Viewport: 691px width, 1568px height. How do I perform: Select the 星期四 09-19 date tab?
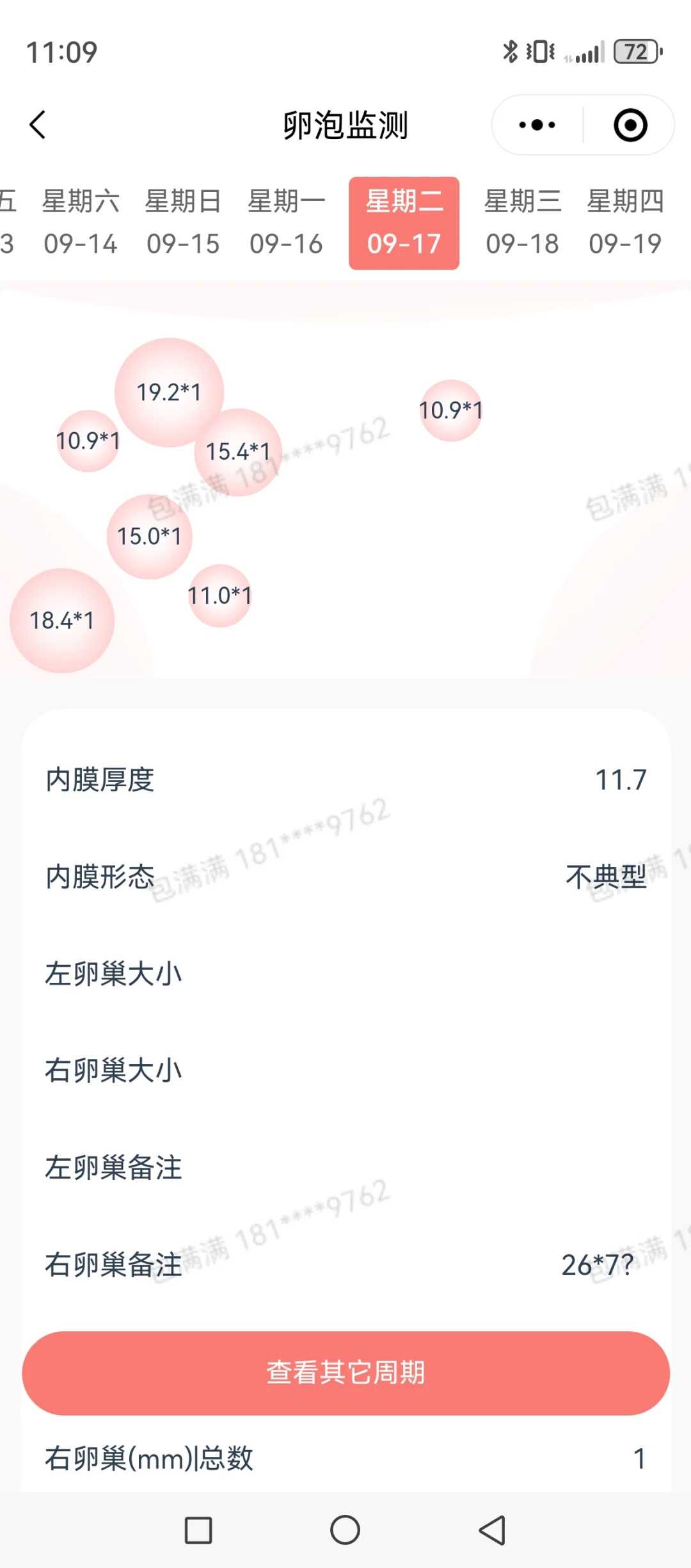[x=625, y=222]
